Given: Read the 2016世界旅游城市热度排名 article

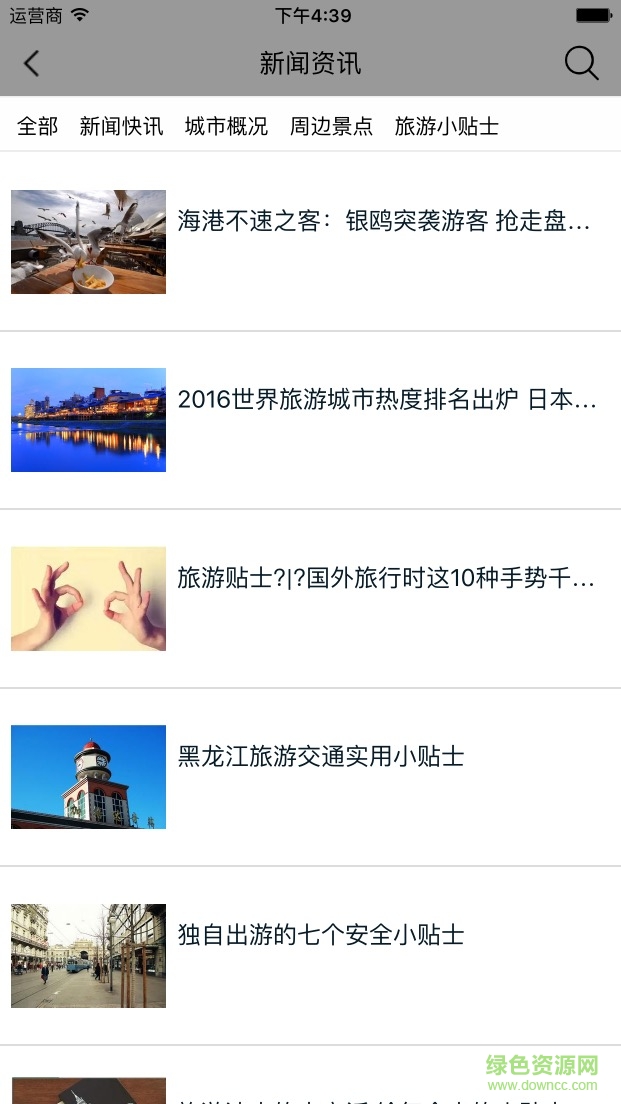Looking at the screenshot, I should pyautogui.click(x=386, y=400).
